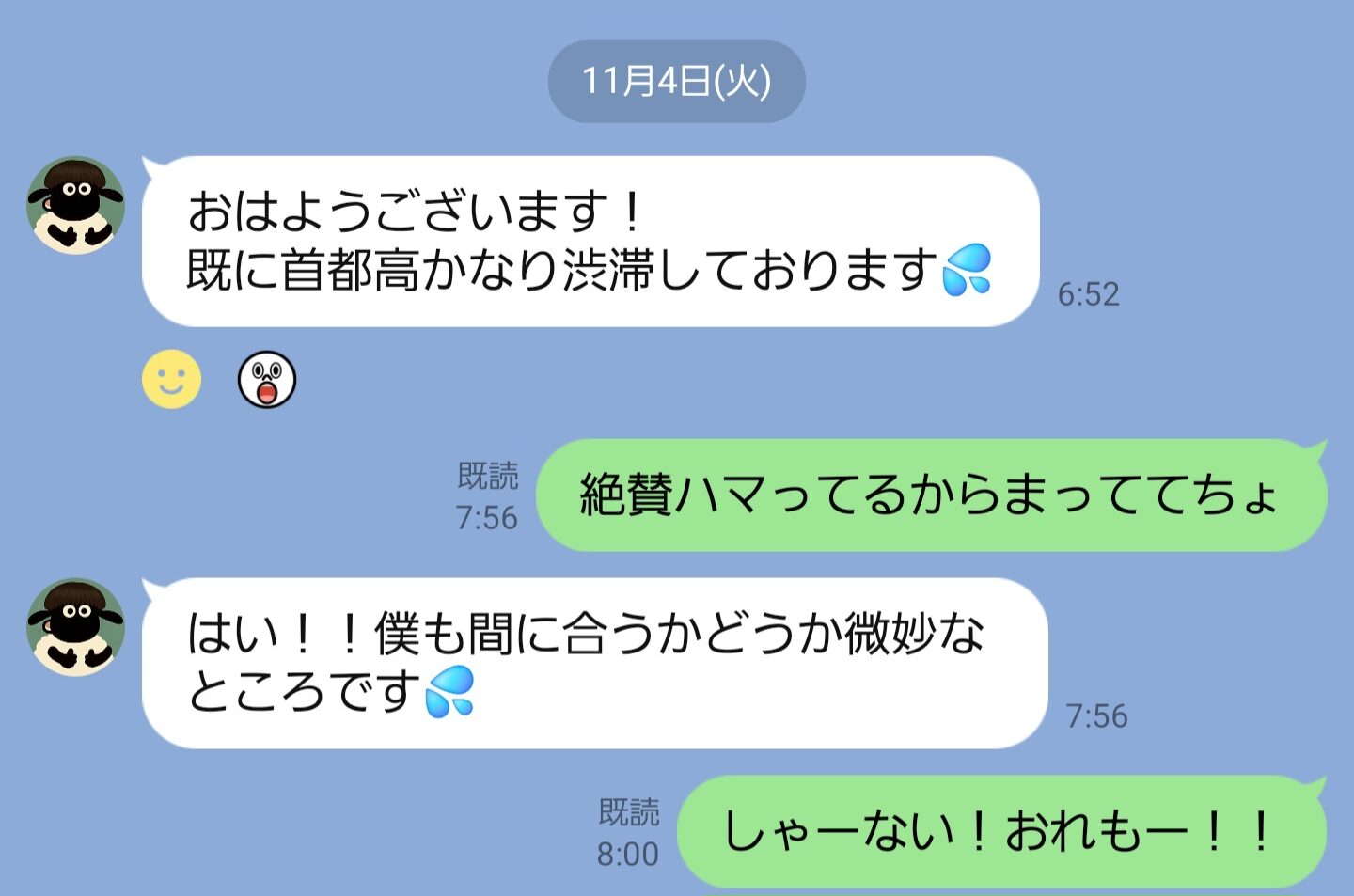1354x896 pixels.
Task: View the surprised face reaction details
Action: 267,380
